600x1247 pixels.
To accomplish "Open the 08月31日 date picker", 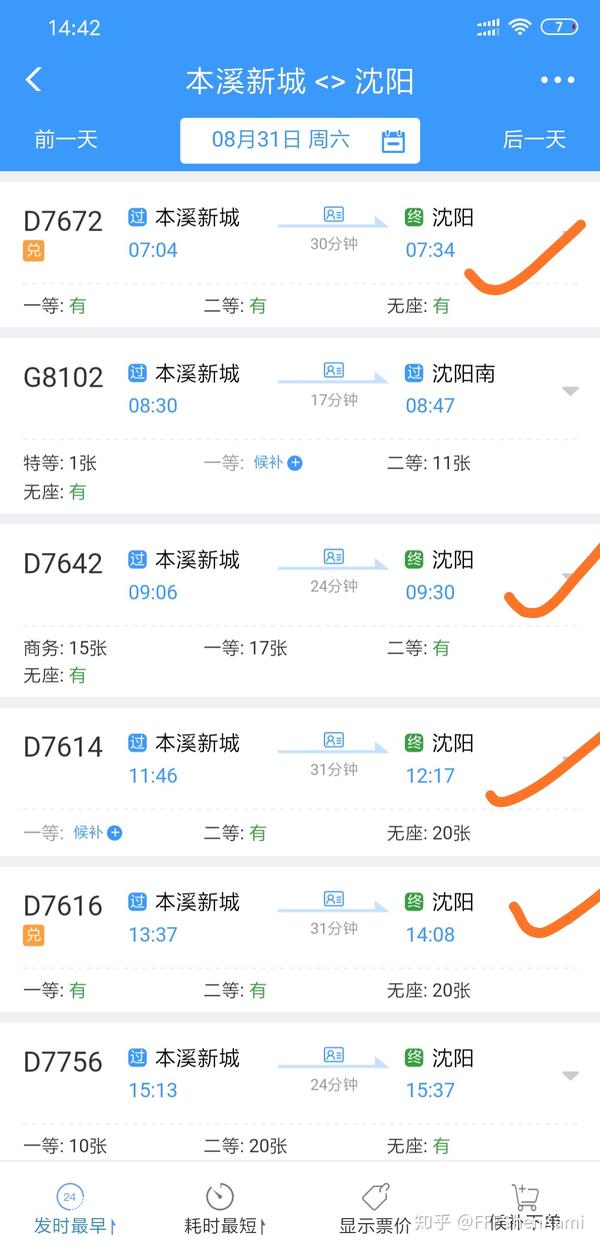I will point(300,140).
